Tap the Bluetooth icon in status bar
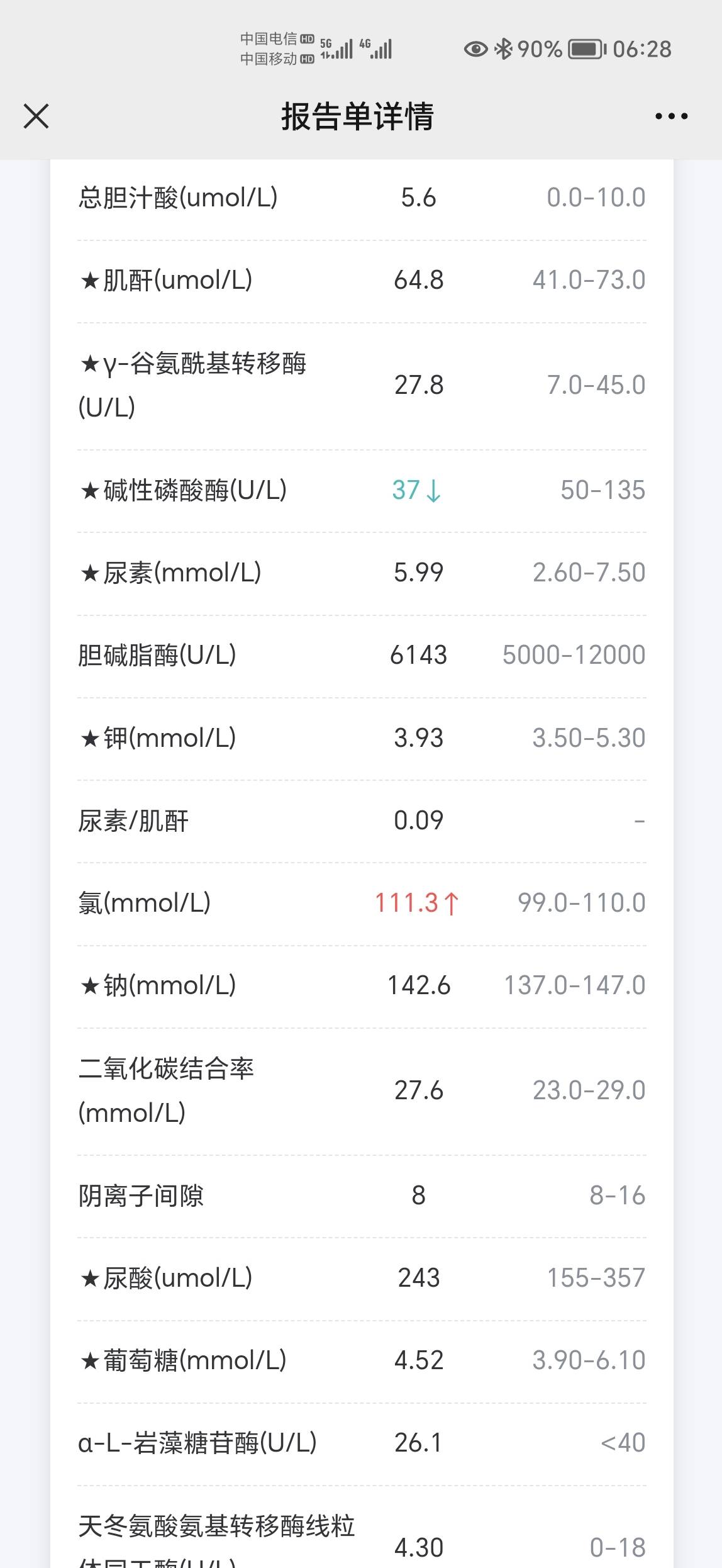 [504, 48]
